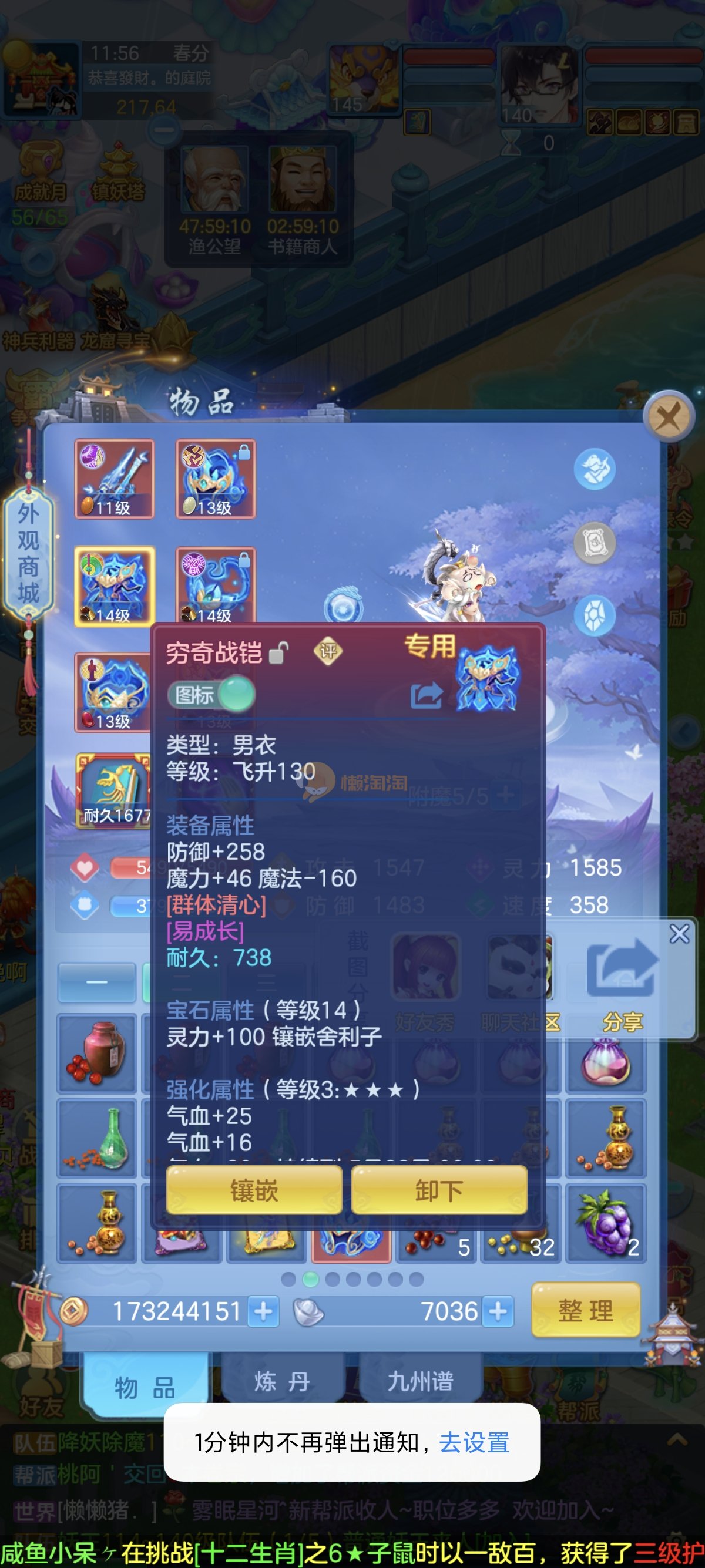Open the purple grapes item

pos(605,1222)
